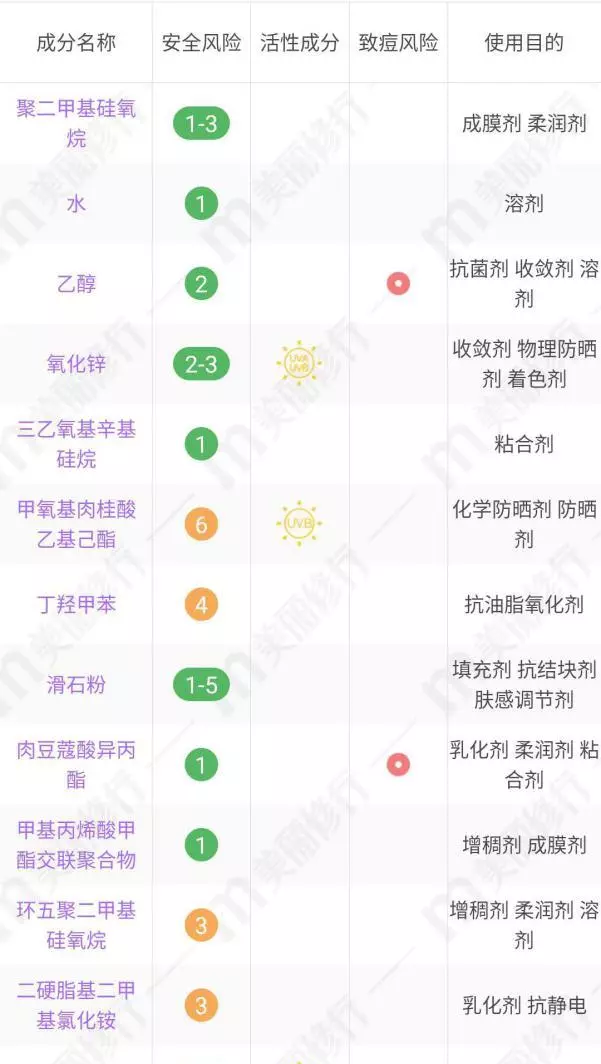
Task: View ingredient 环五聚二甲基硅氧烷
Action: pyautogui.click(x=76, y=925)
